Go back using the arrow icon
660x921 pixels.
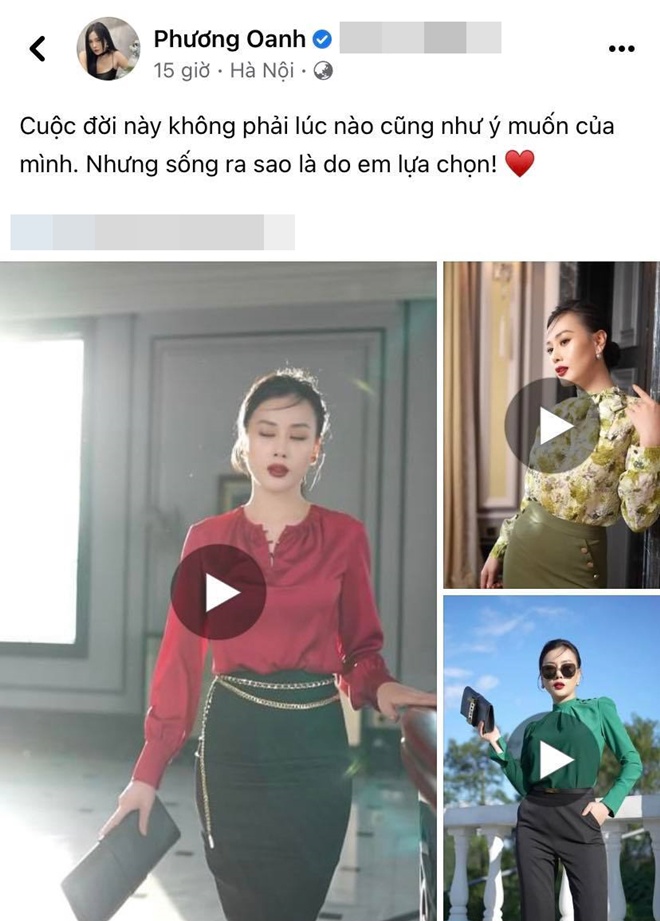pos(38,48)
